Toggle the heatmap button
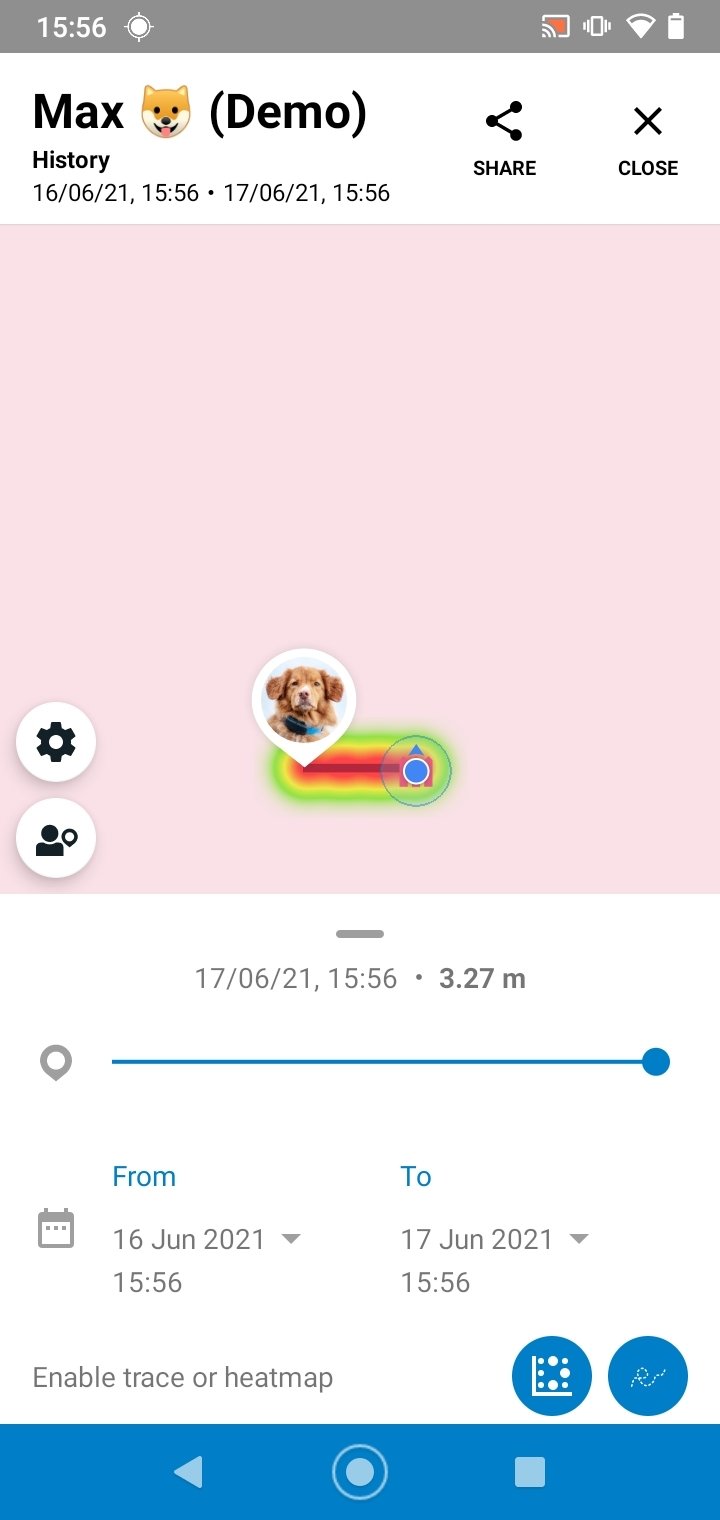The height and width of the screenshot is (1520, 720). tap(551, 1377)
